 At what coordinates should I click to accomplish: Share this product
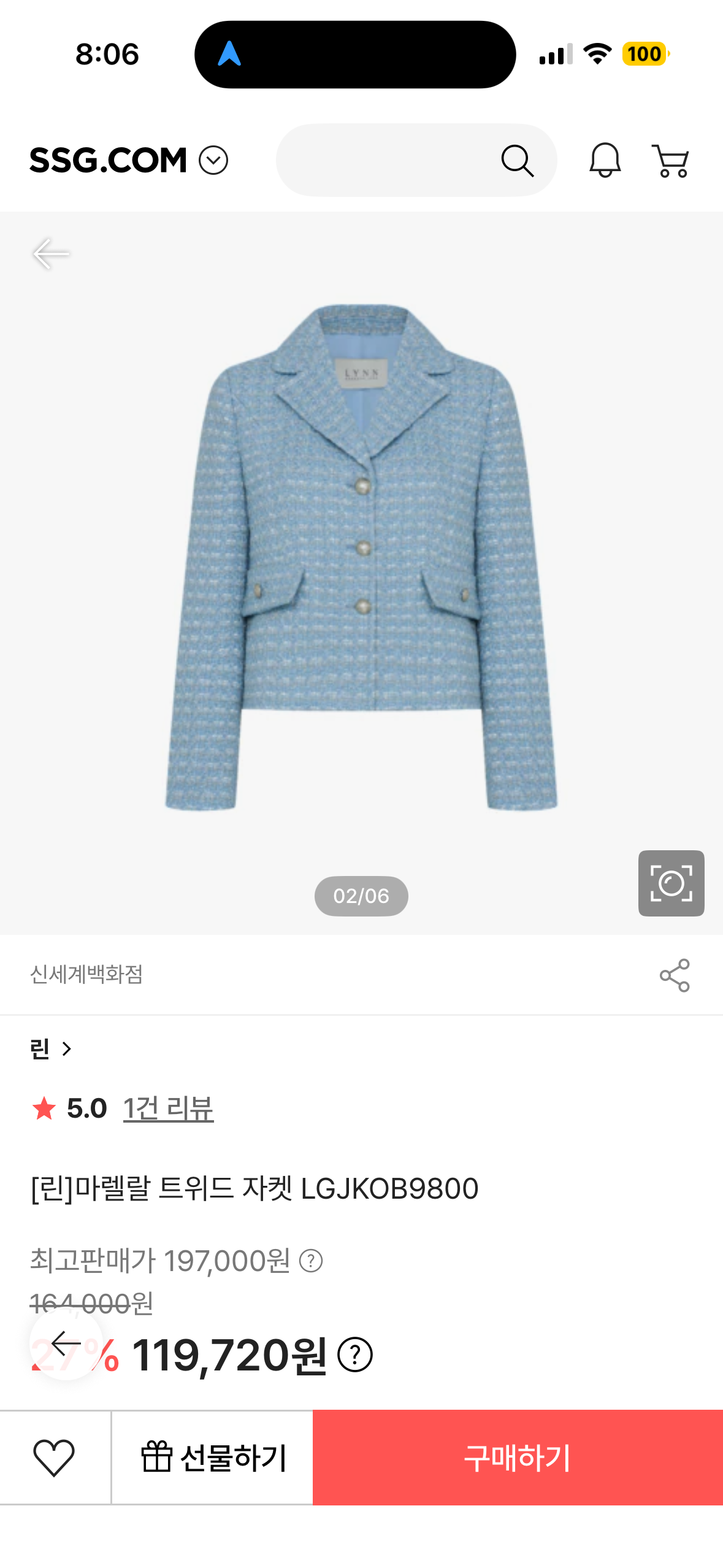[x=675, y=975]
